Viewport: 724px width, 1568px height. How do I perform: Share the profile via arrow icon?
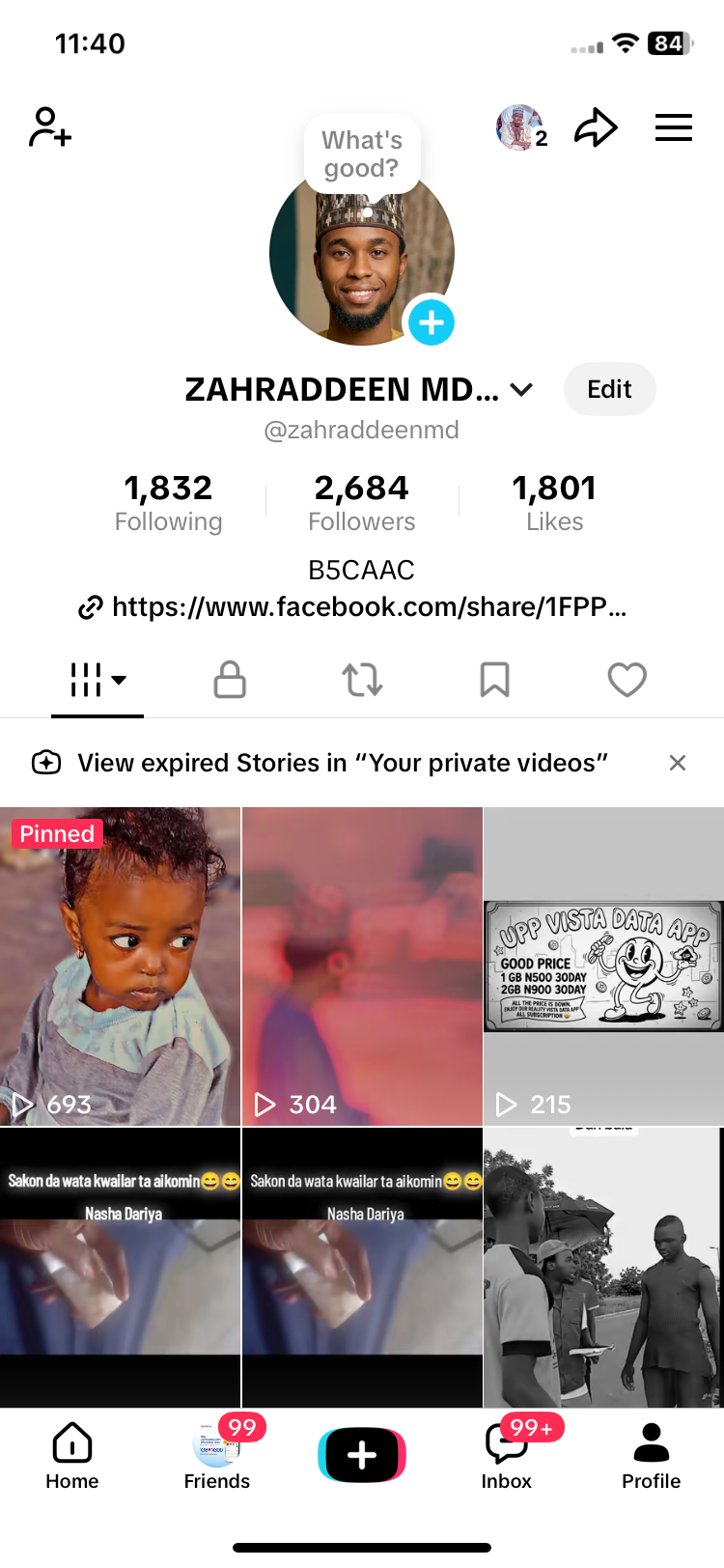(596, 127)
